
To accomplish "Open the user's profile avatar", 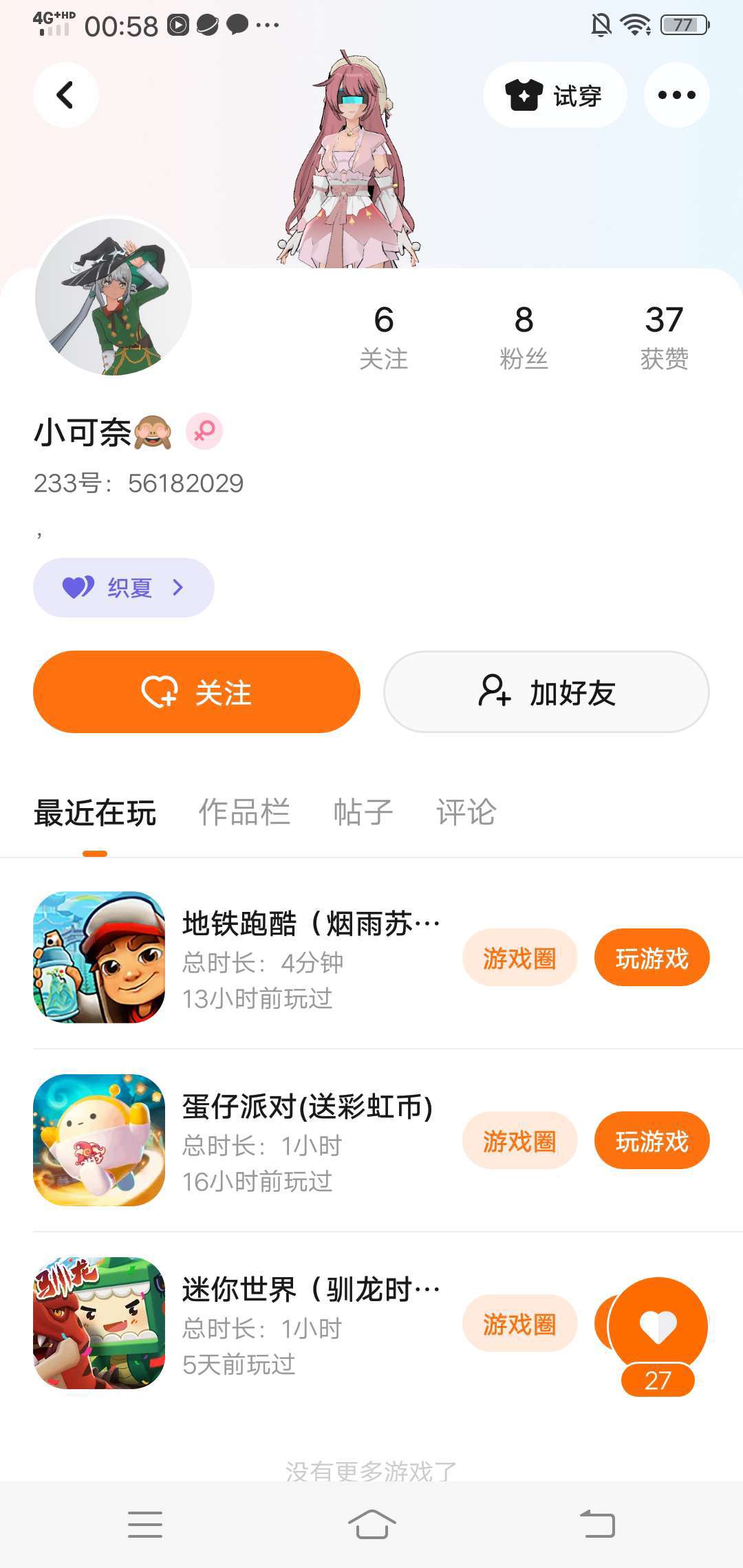I will click(x=114, y=296).
